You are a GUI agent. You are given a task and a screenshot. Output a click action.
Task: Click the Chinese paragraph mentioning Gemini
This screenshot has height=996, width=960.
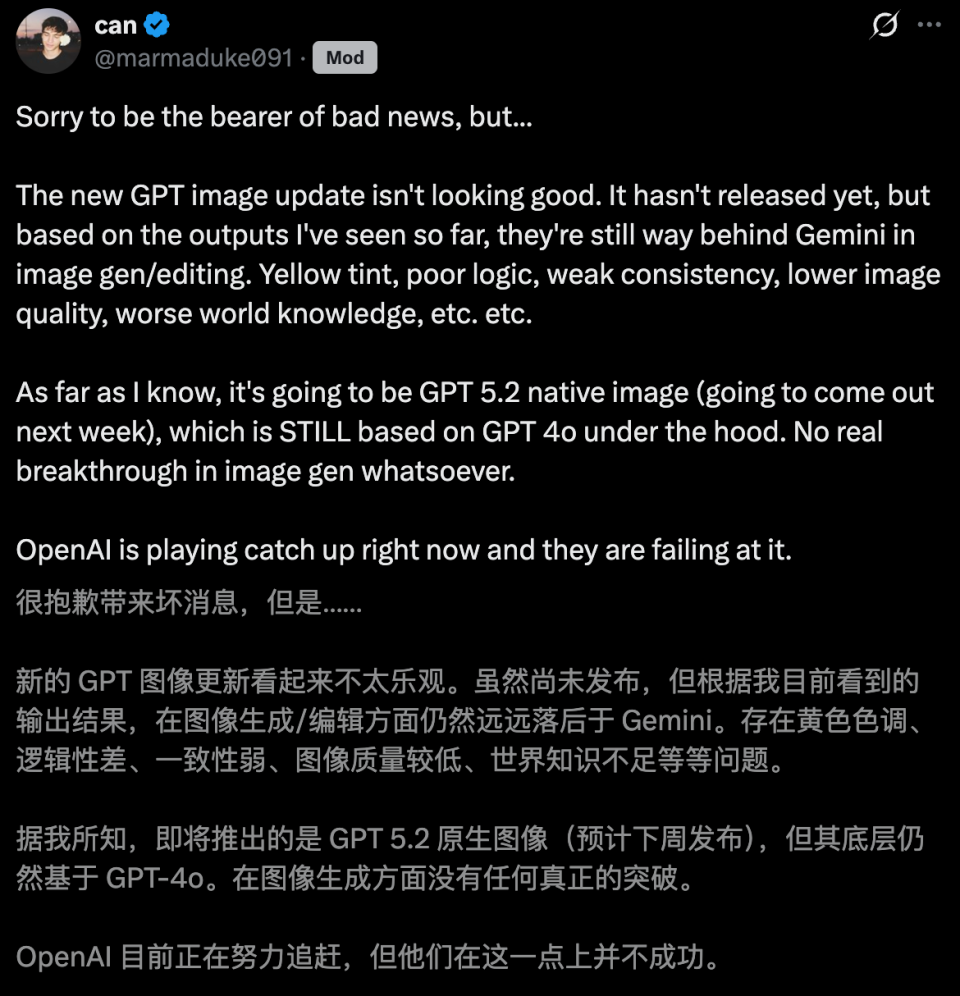coord(450,725)
